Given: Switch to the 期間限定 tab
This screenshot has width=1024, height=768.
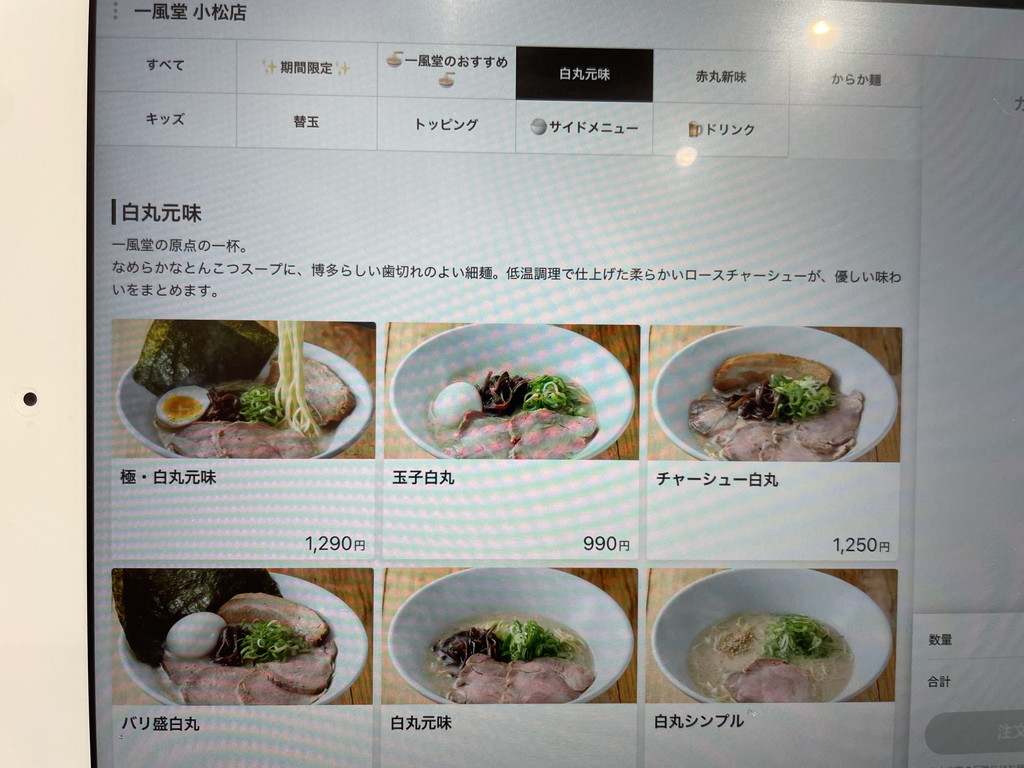Looking at the screenshot, I should (x=306, y=68).
